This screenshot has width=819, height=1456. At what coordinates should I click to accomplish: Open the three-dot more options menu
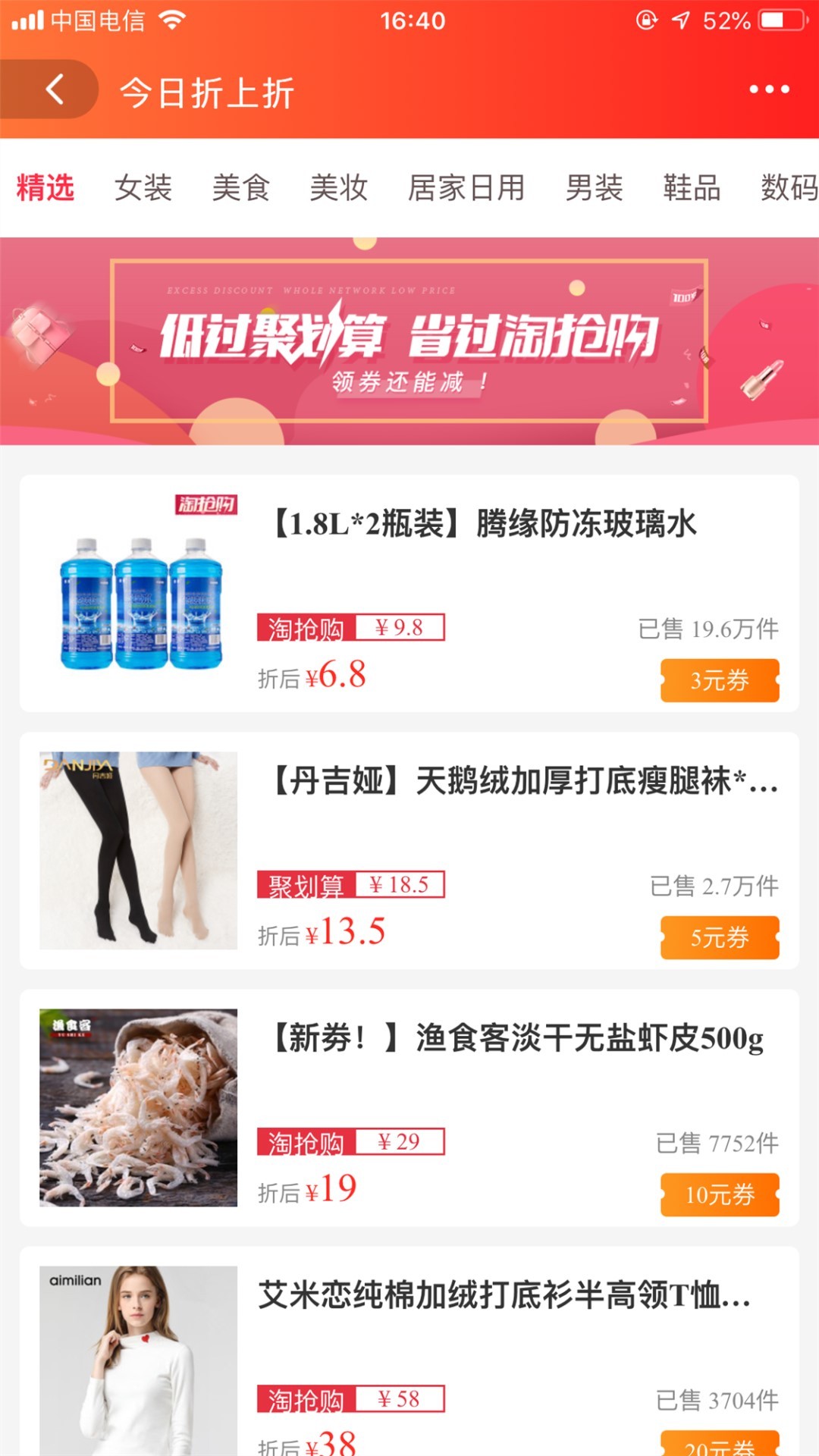(769, 89)
